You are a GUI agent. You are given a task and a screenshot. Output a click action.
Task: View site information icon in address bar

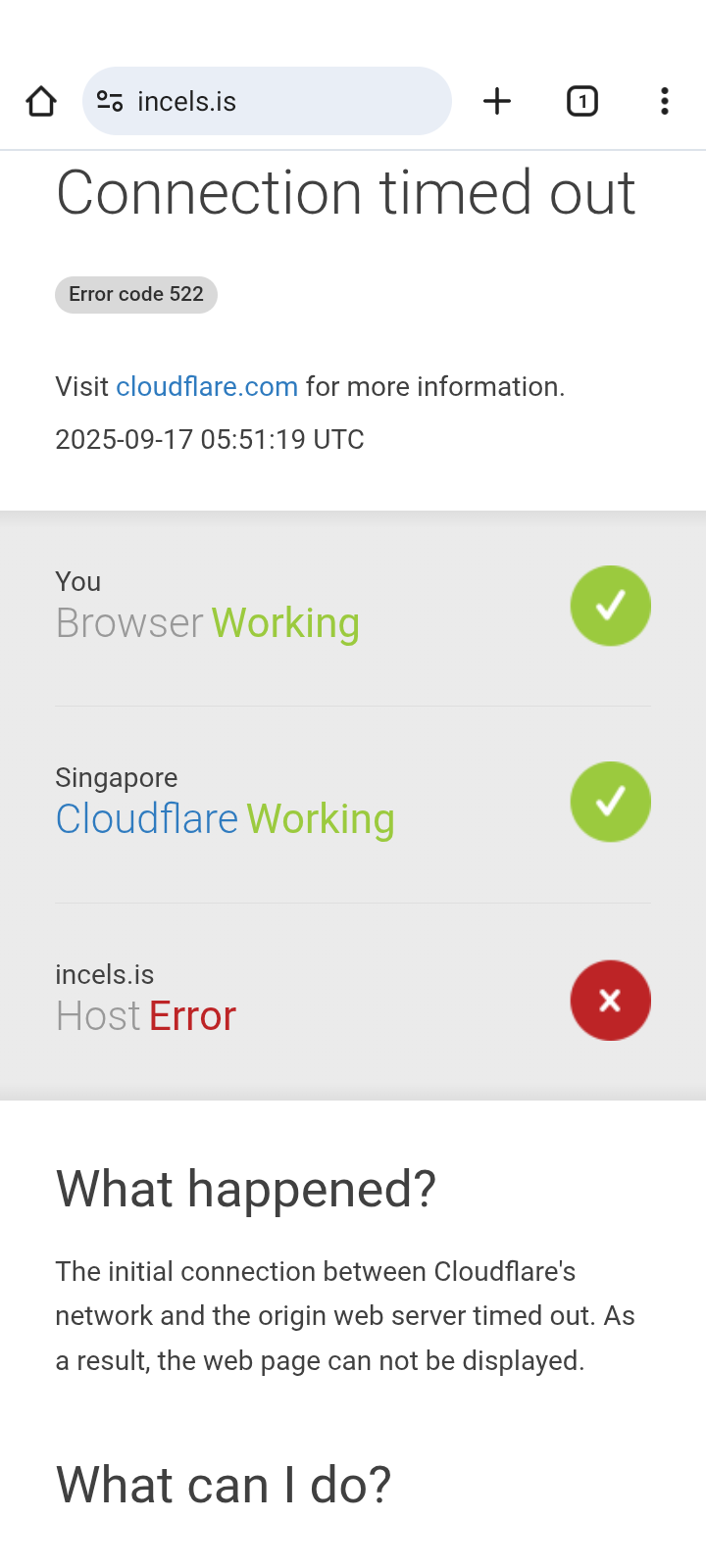(110, 101)
